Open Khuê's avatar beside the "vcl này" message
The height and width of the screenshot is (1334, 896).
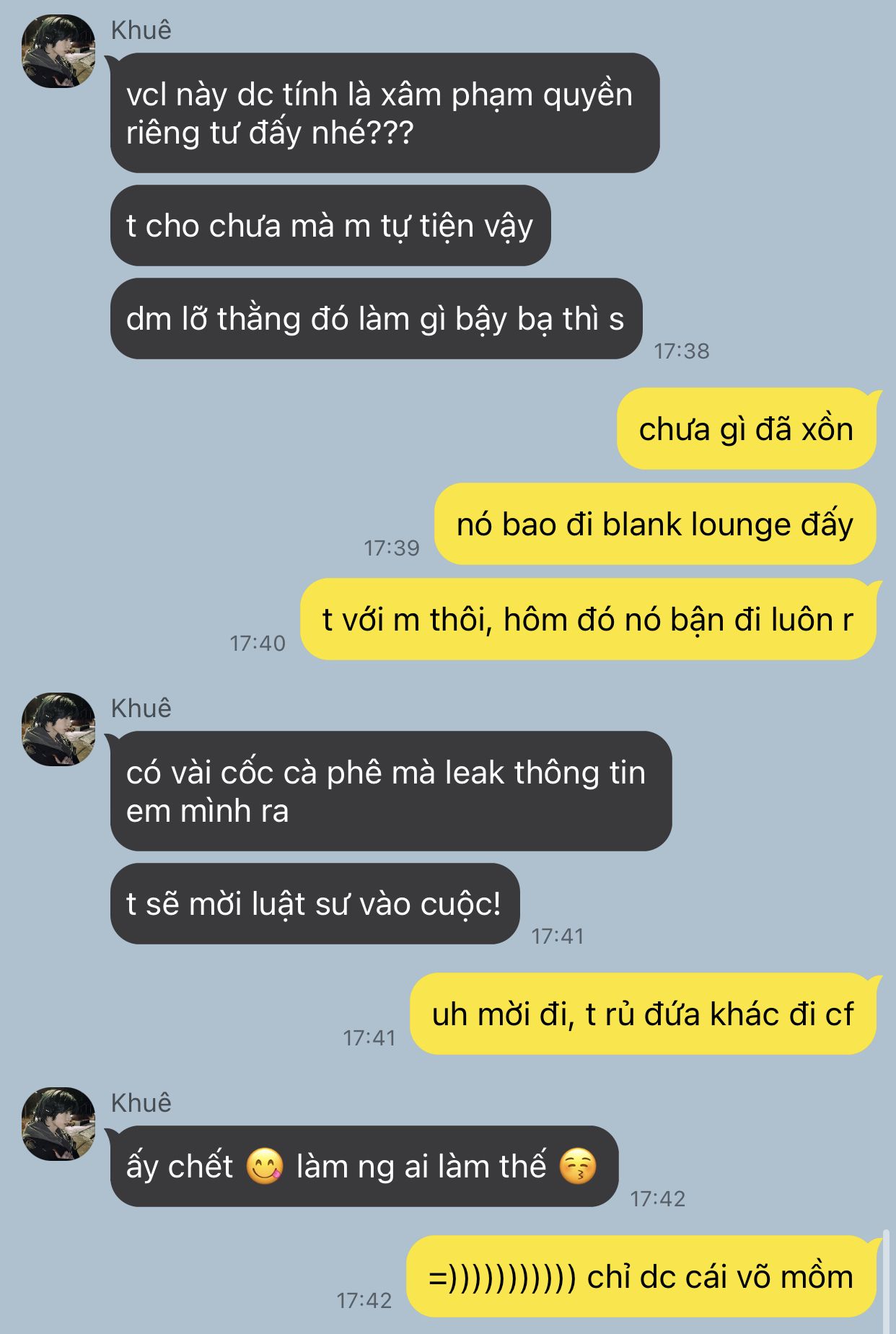coord(58,51)
